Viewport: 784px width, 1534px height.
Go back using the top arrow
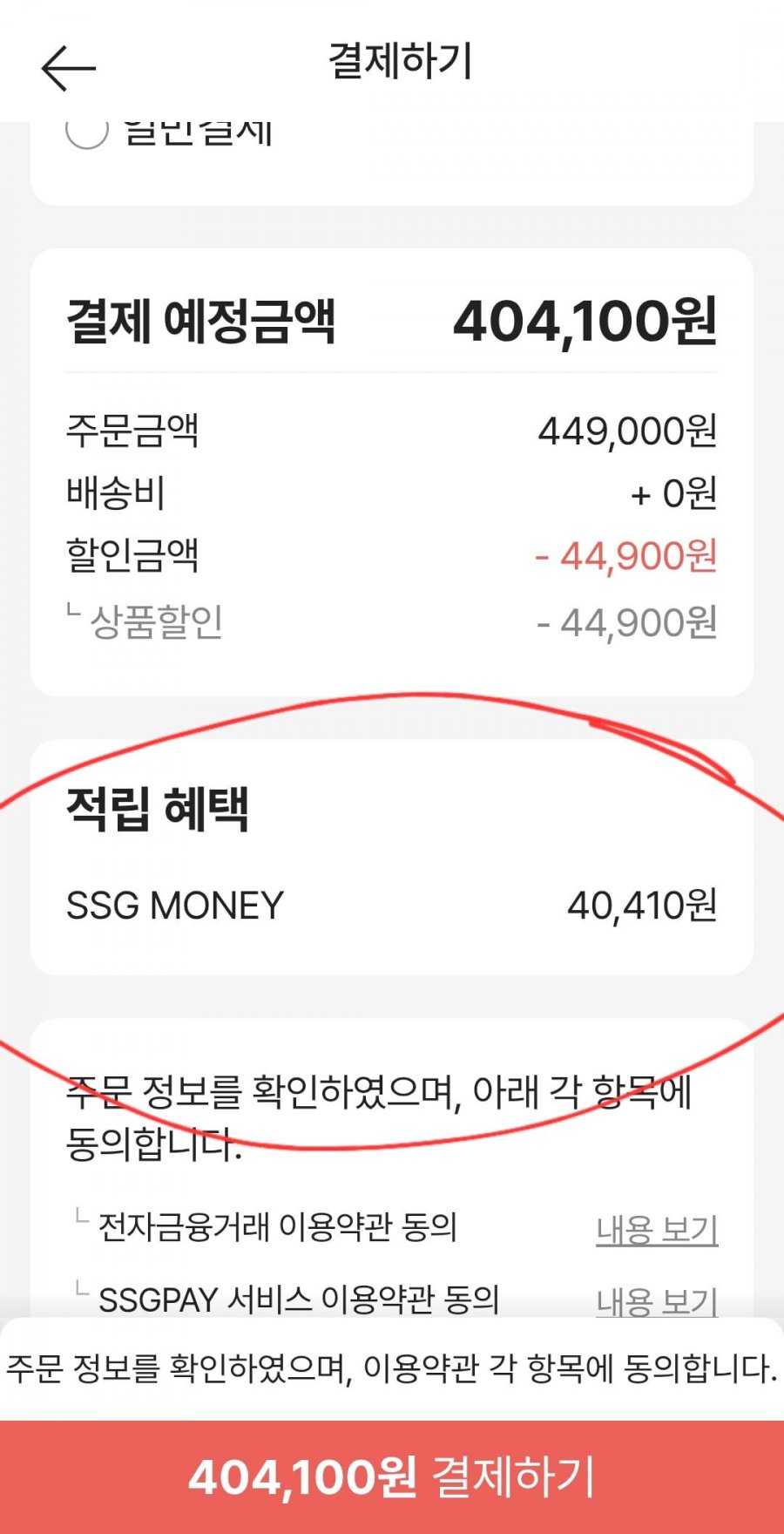click(x=68, y=68)
